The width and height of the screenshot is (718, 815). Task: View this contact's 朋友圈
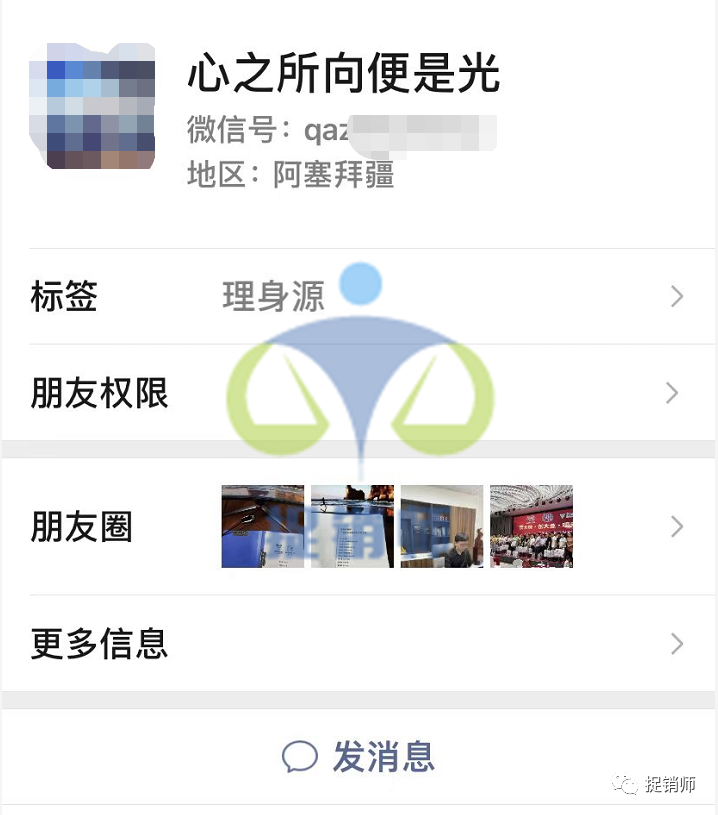point(358,527)
